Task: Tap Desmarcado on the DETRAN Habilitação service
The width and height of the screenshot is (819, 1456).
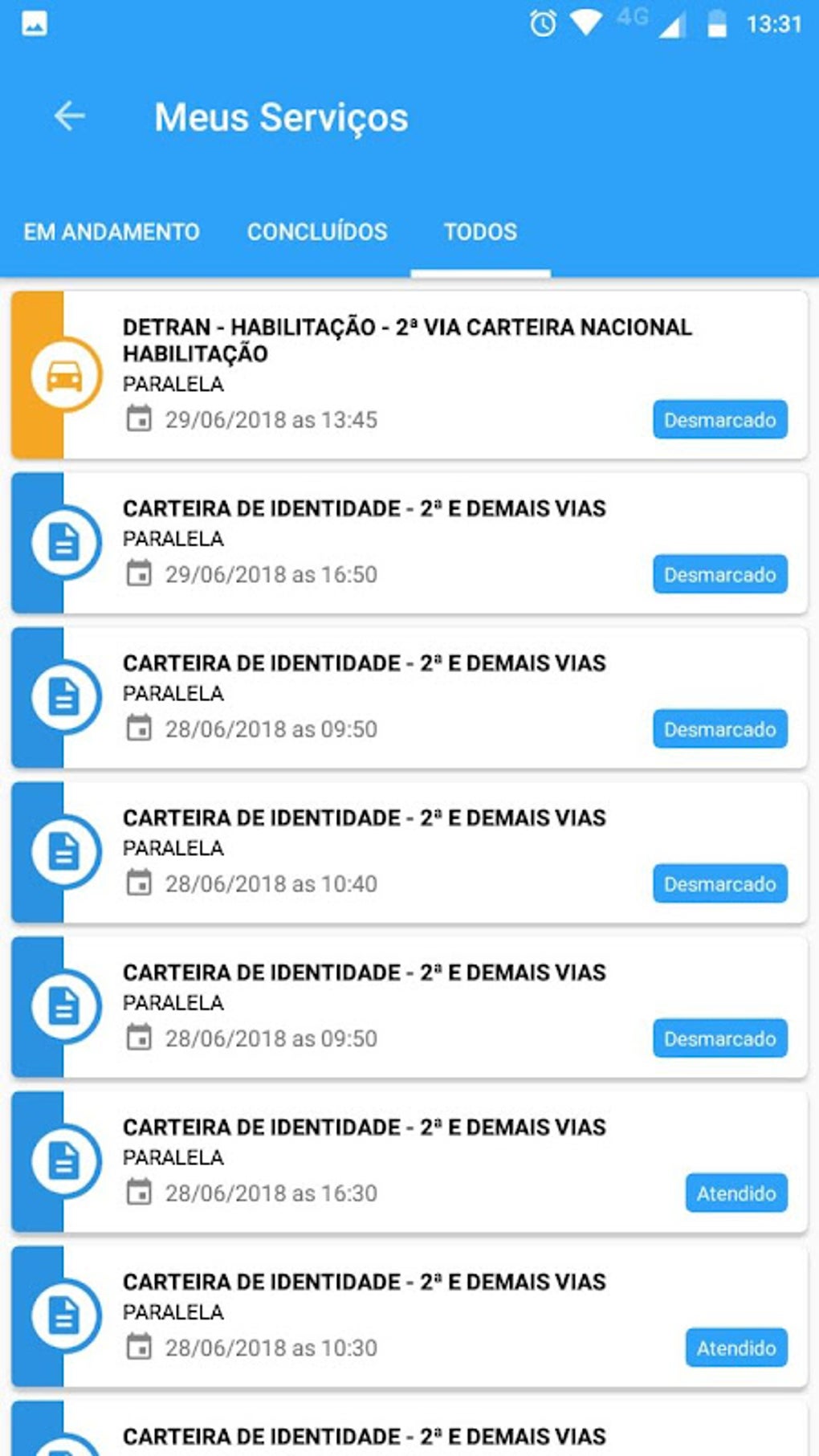Action: 719,418
